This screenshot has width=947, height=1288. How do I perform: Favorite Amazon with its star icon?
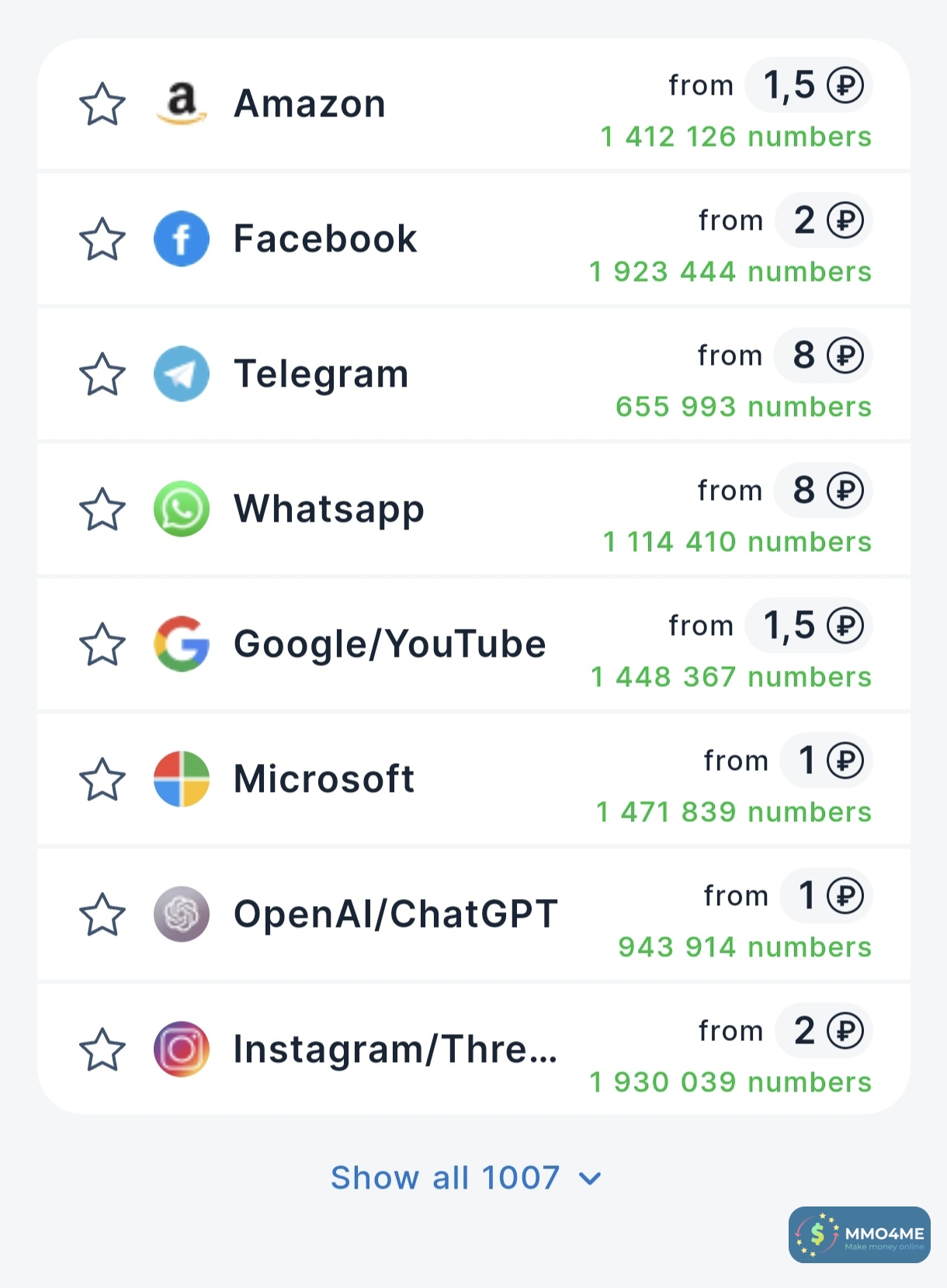[102, 104]
